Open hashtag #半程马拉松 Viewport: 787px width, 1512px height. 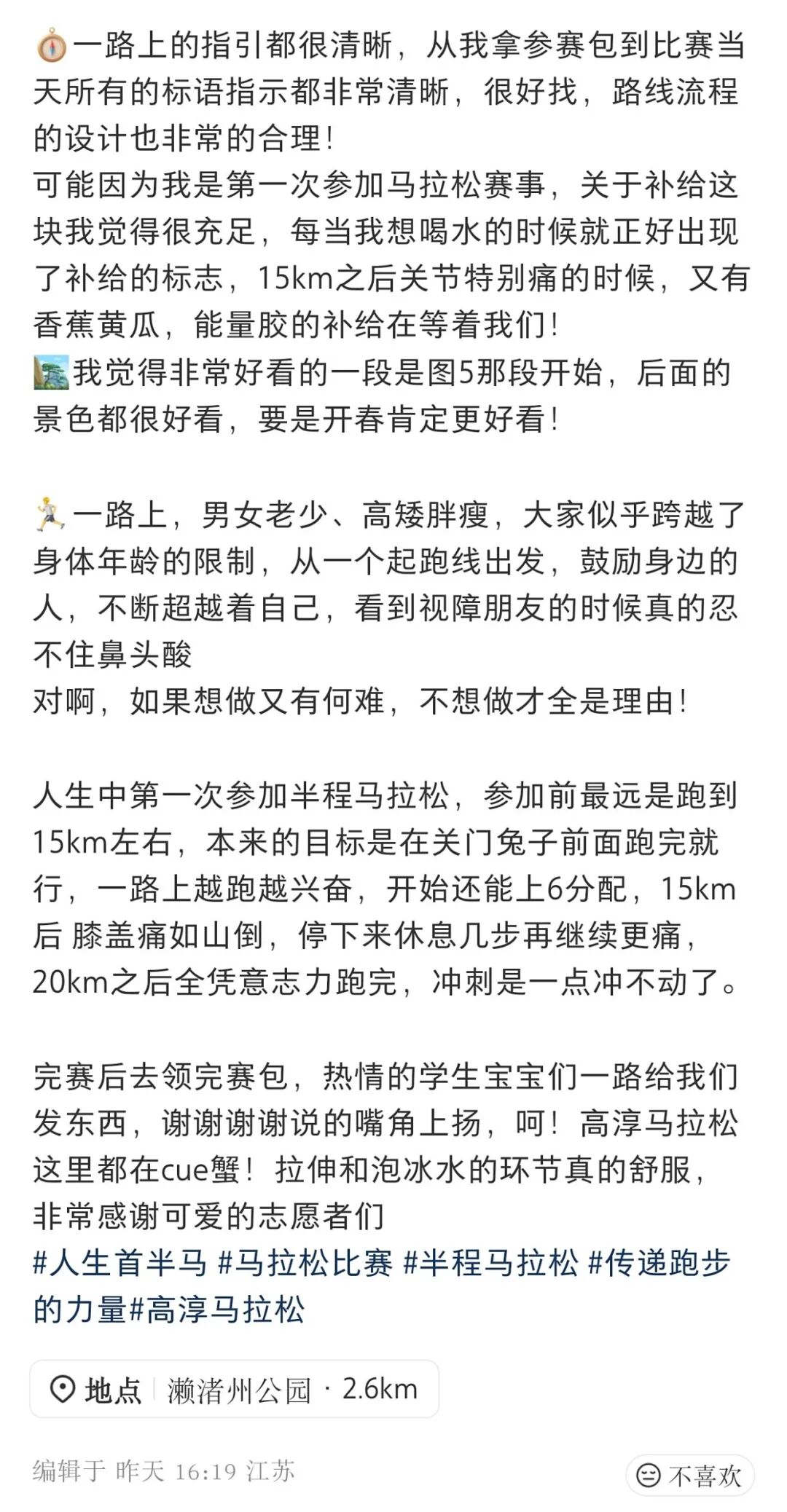point(490,1262)
